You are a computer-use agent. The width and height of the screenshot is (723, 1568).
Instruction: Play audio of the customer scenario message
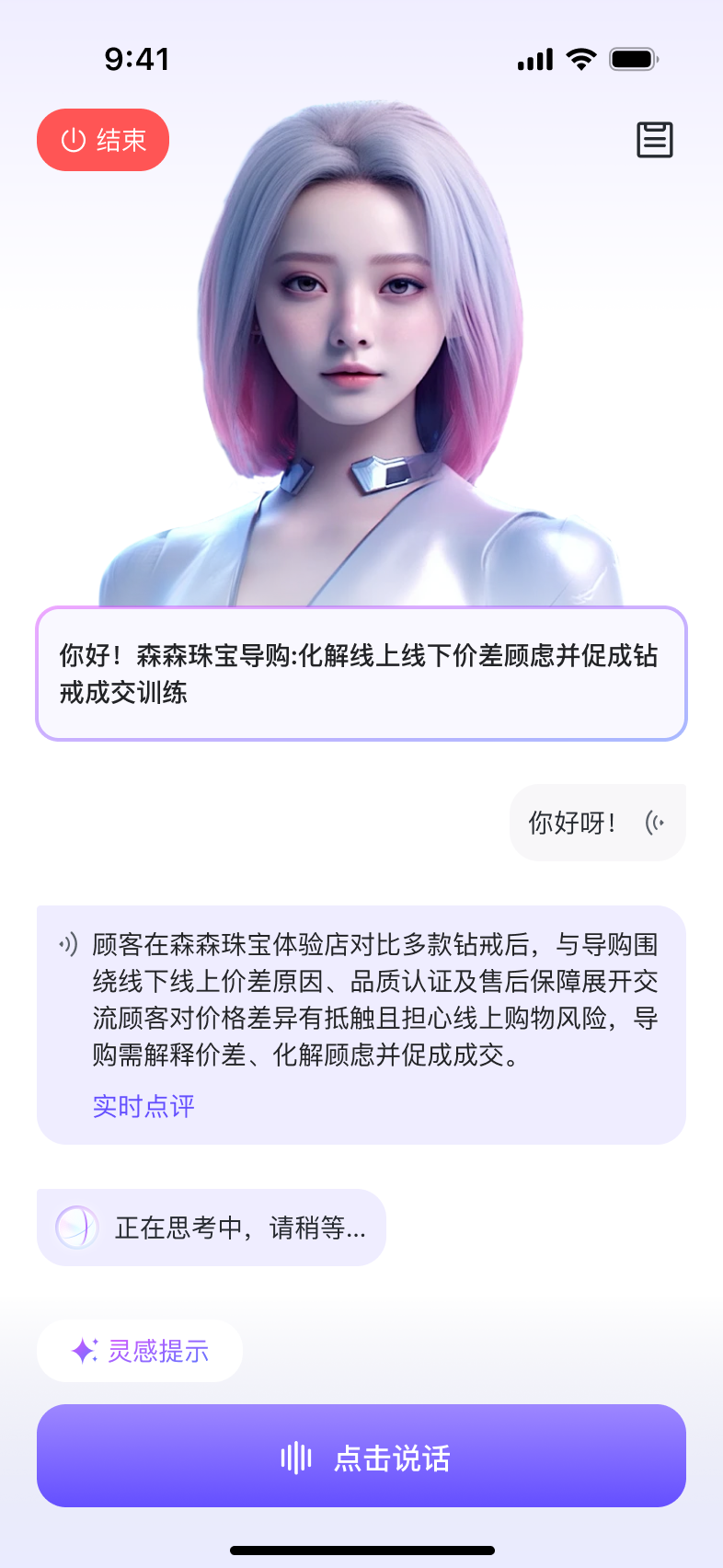[68, 945]
